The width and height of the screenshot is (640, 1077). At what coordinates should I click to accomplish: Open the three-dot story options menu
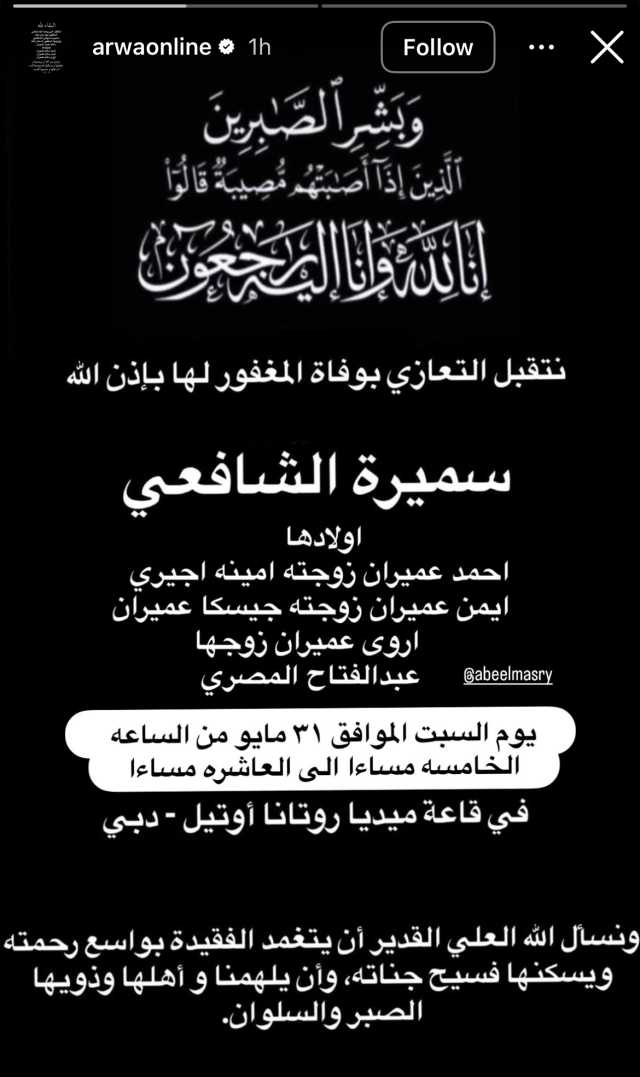coord(541,47)
